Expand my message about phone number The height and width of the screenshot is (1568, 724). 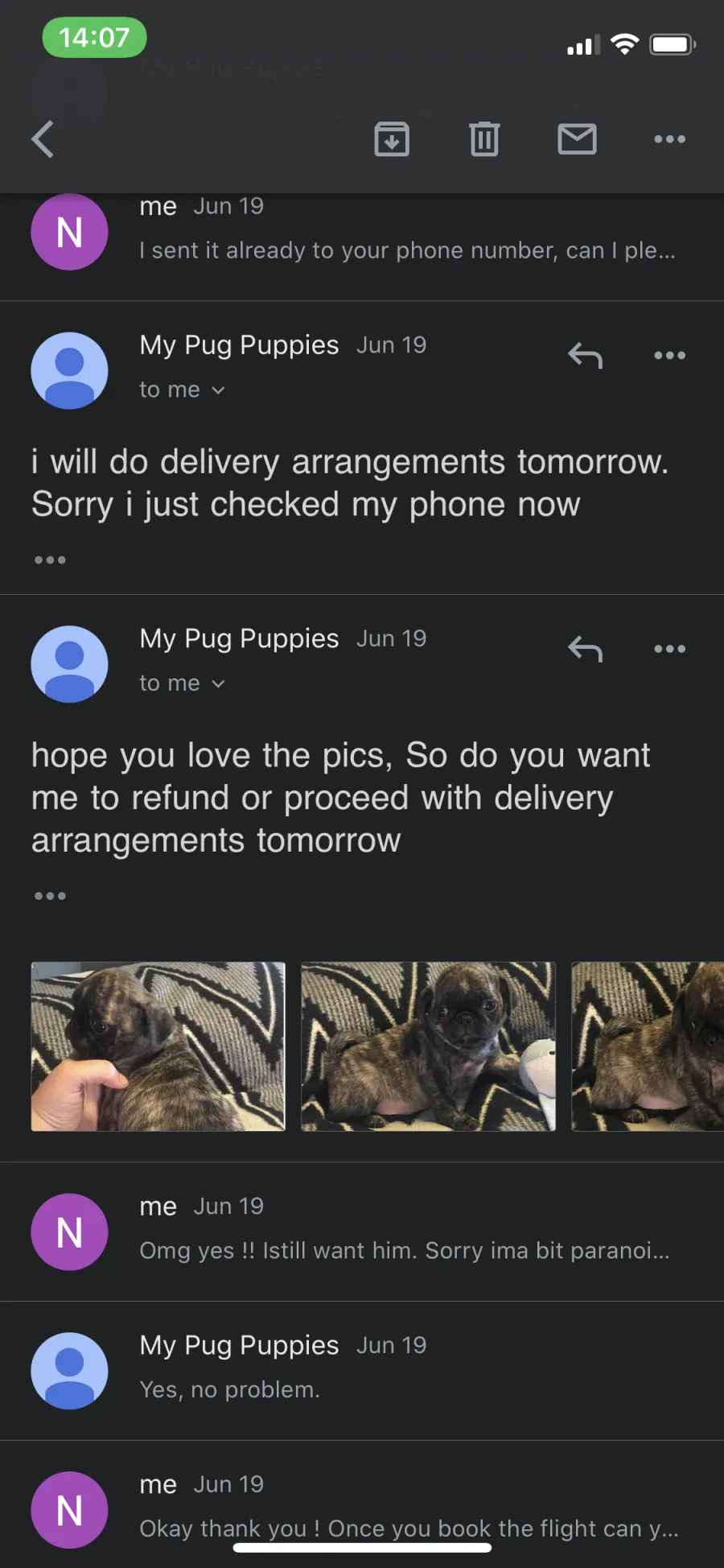362,232
